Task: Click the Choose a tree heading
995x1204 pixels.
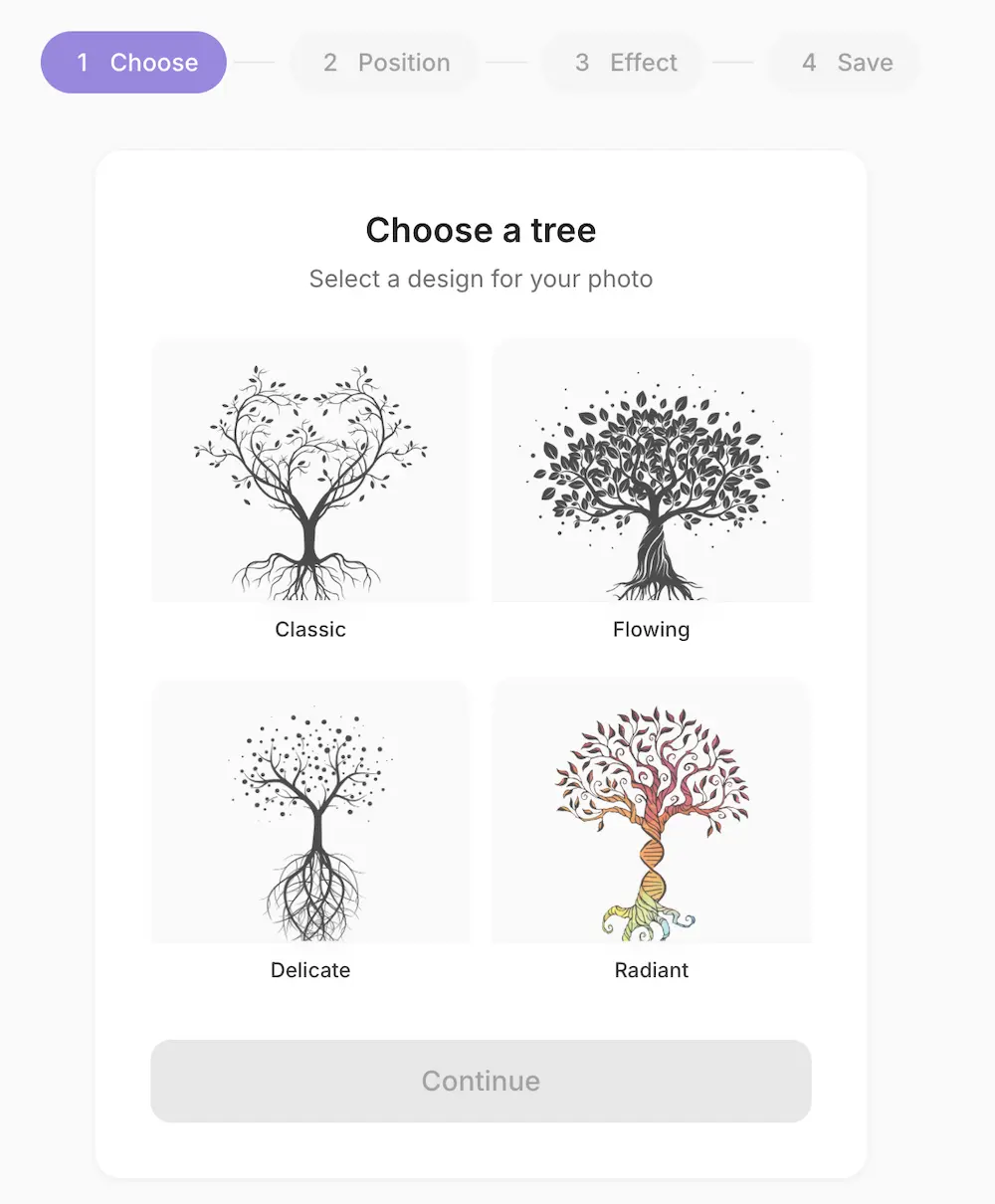Action: pos(481,230)
